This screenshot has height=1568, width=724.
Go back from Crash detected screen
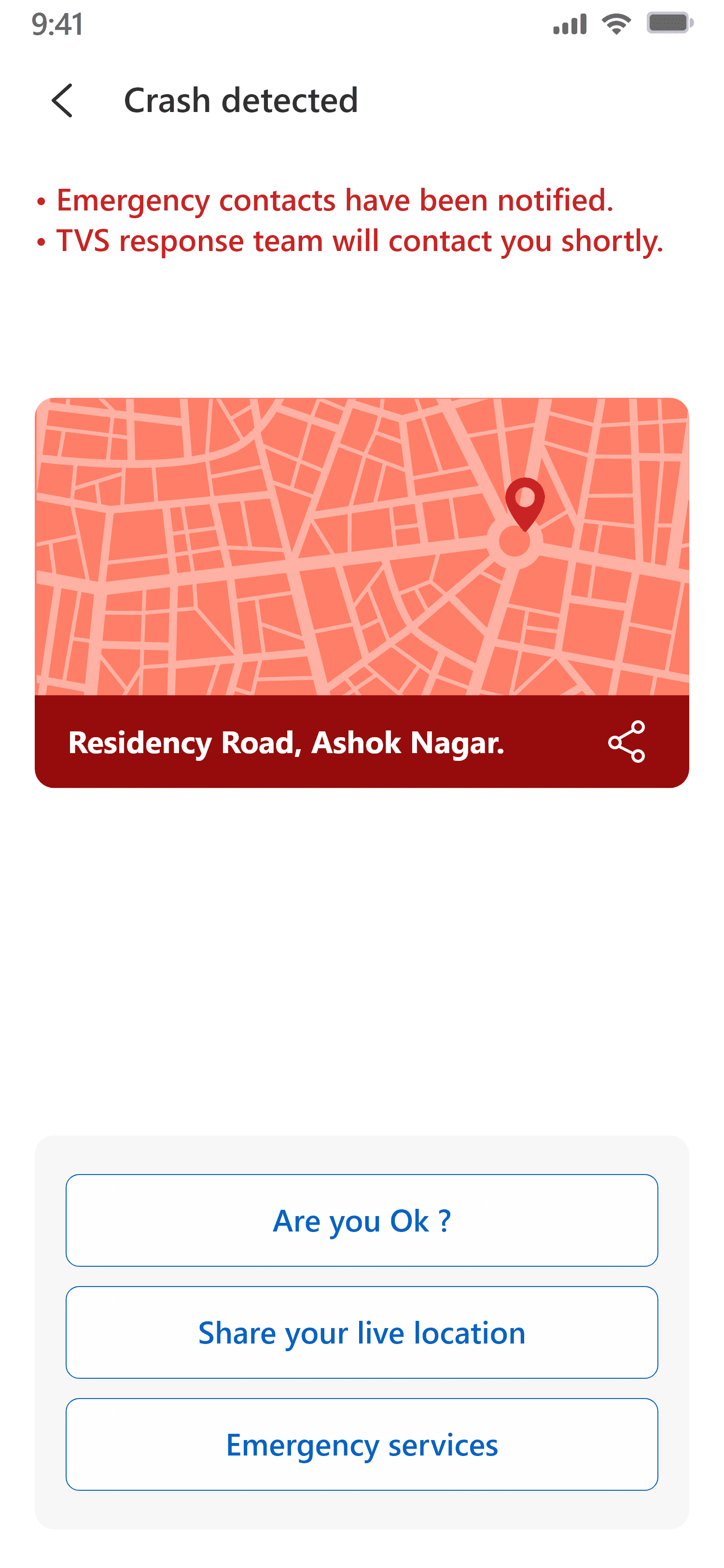63,100
